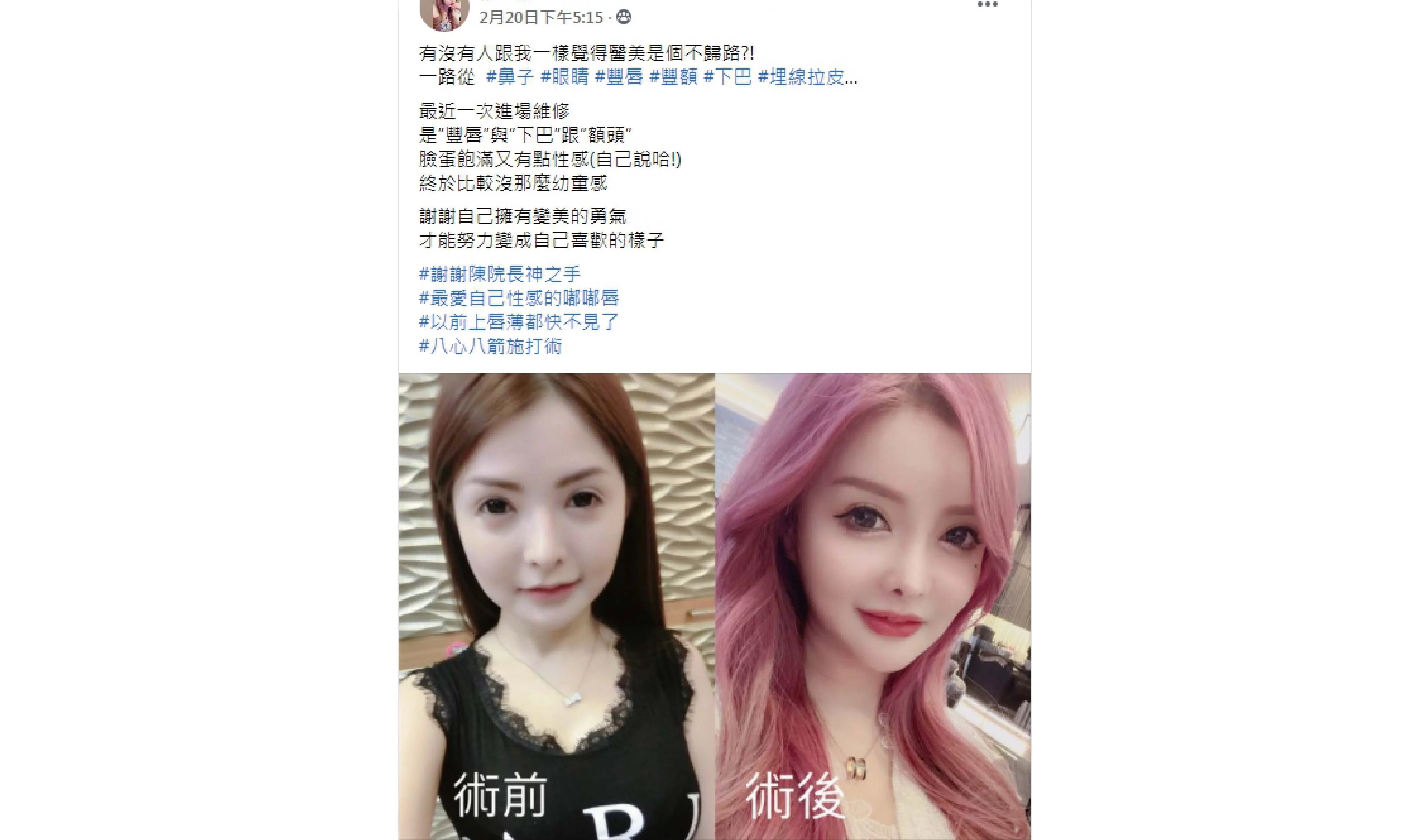Tap hashtag #八心八箭施打術
The width and height of the screenshot is (1419, 840).
point(490,346)
